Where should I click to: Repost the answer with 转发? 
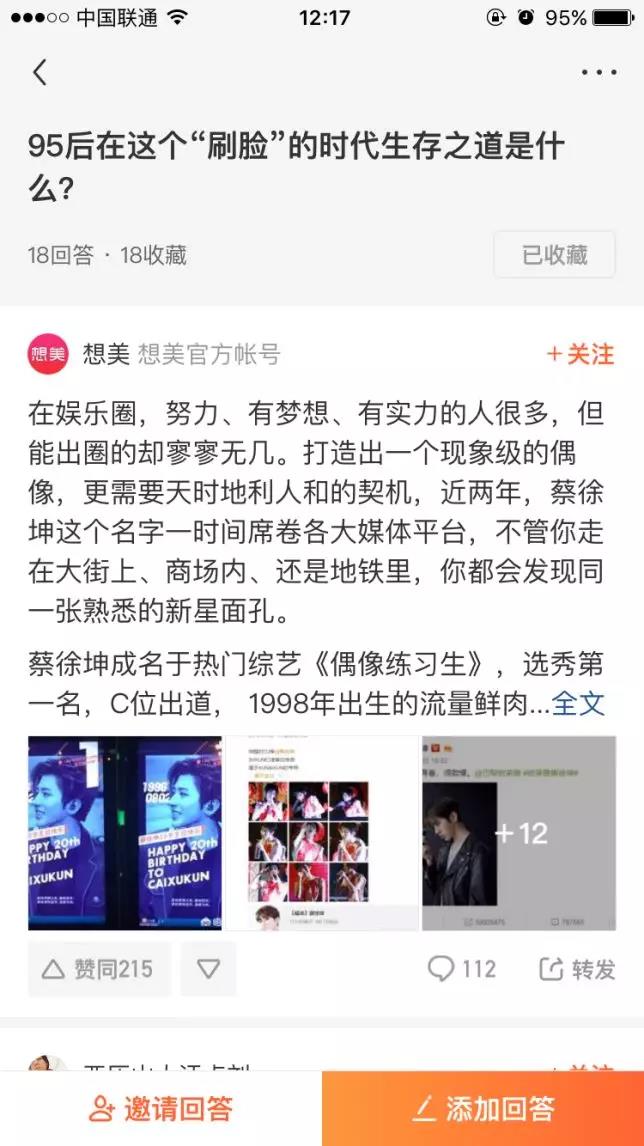coord(577,969)
